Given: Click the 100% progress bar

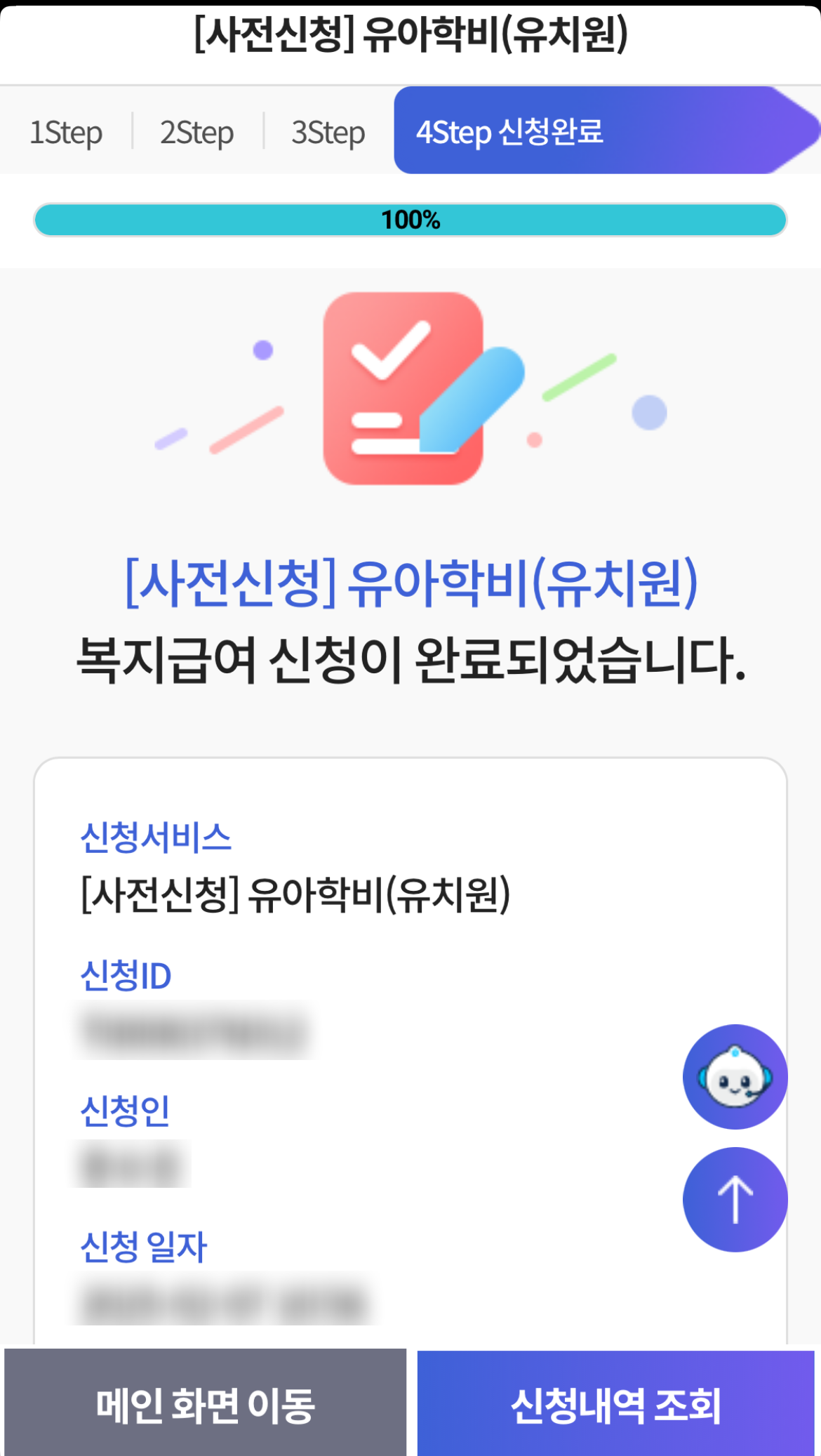Looking at the screenshot, I should tap(410, 220).
